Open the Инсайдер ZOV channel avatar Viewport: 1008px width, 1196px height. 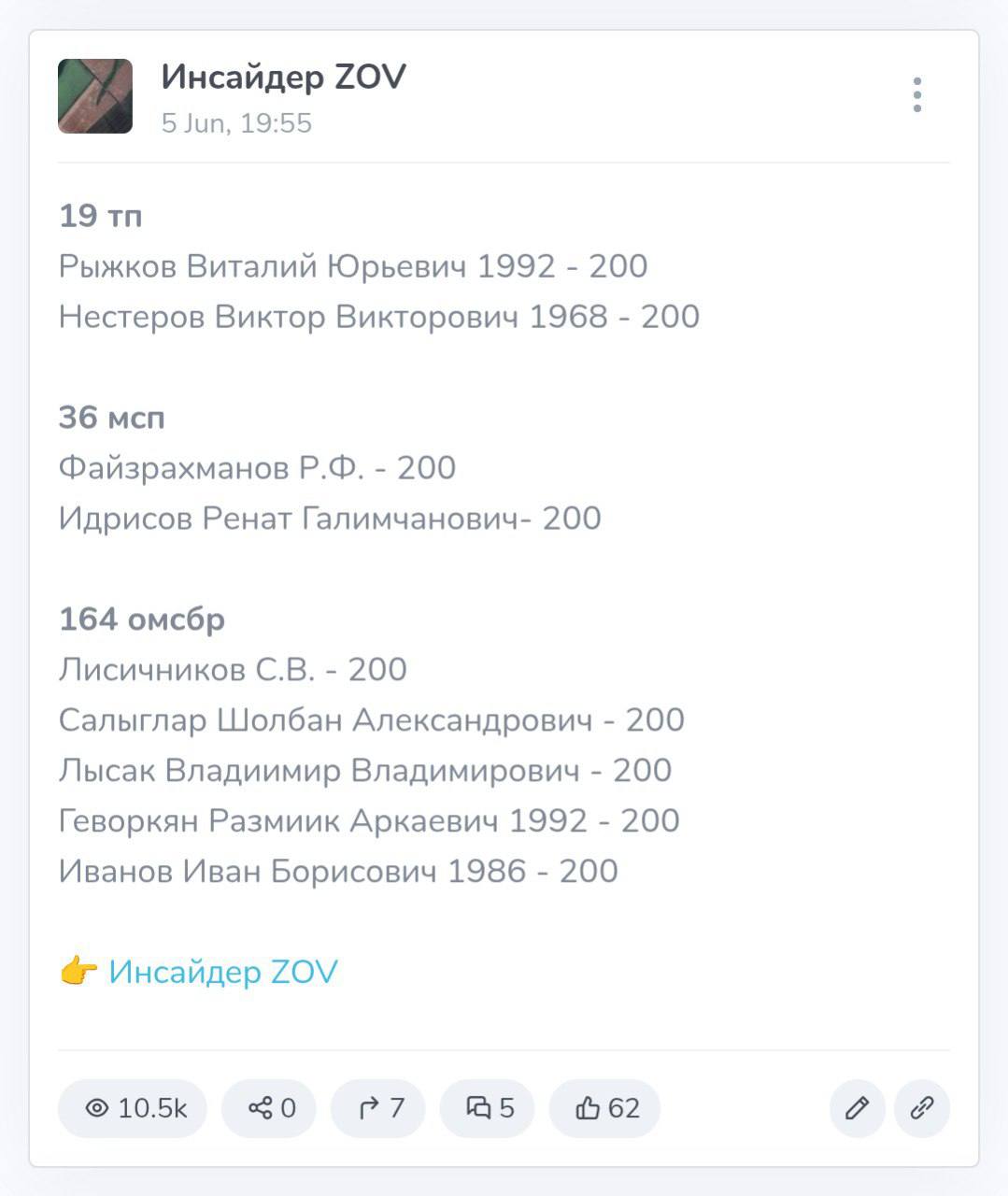tap(95, 96)
